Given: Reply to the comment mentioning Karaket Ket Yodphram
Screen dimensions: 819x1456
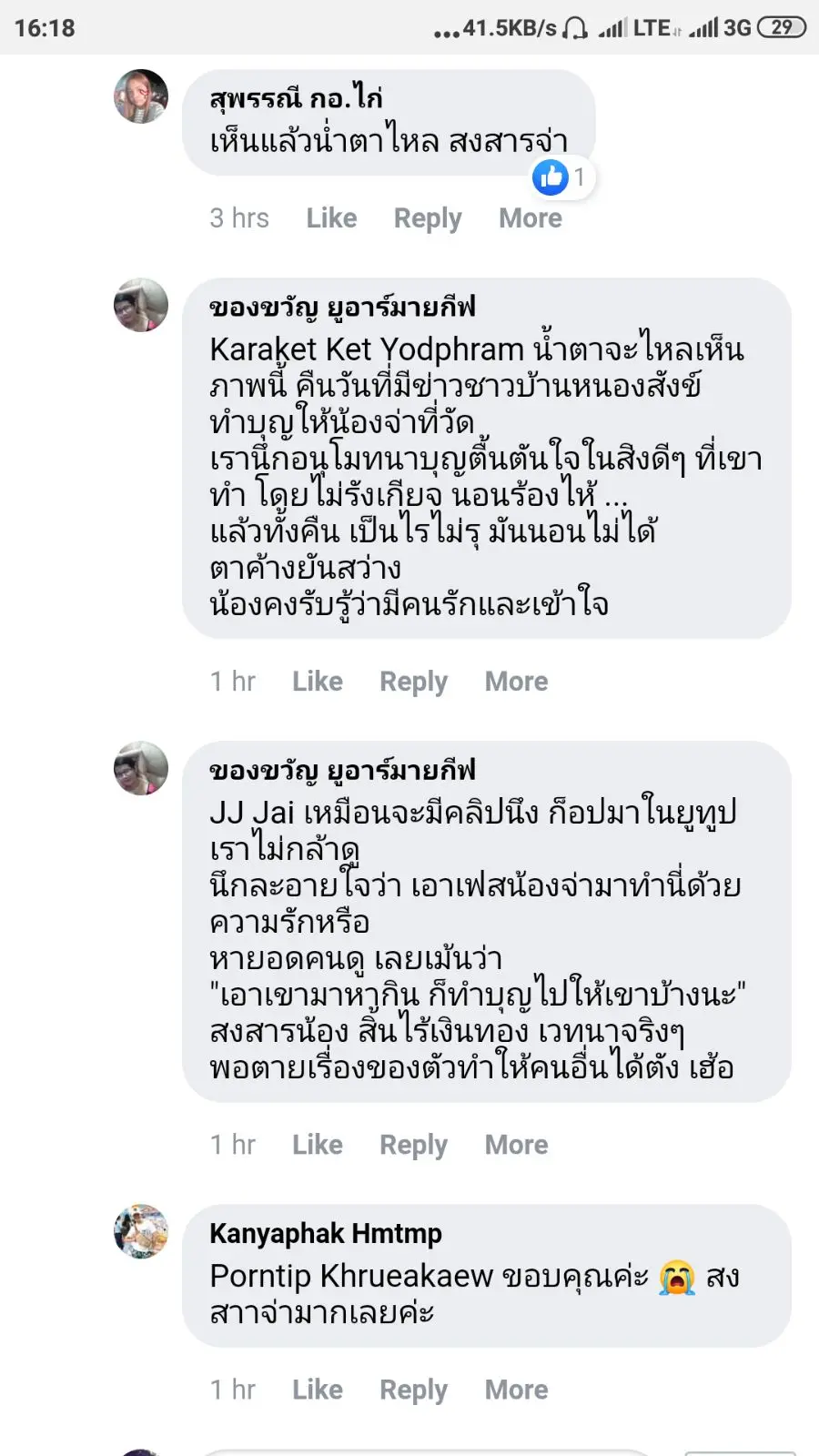Looking at the screenshot, I should (413, 682).
